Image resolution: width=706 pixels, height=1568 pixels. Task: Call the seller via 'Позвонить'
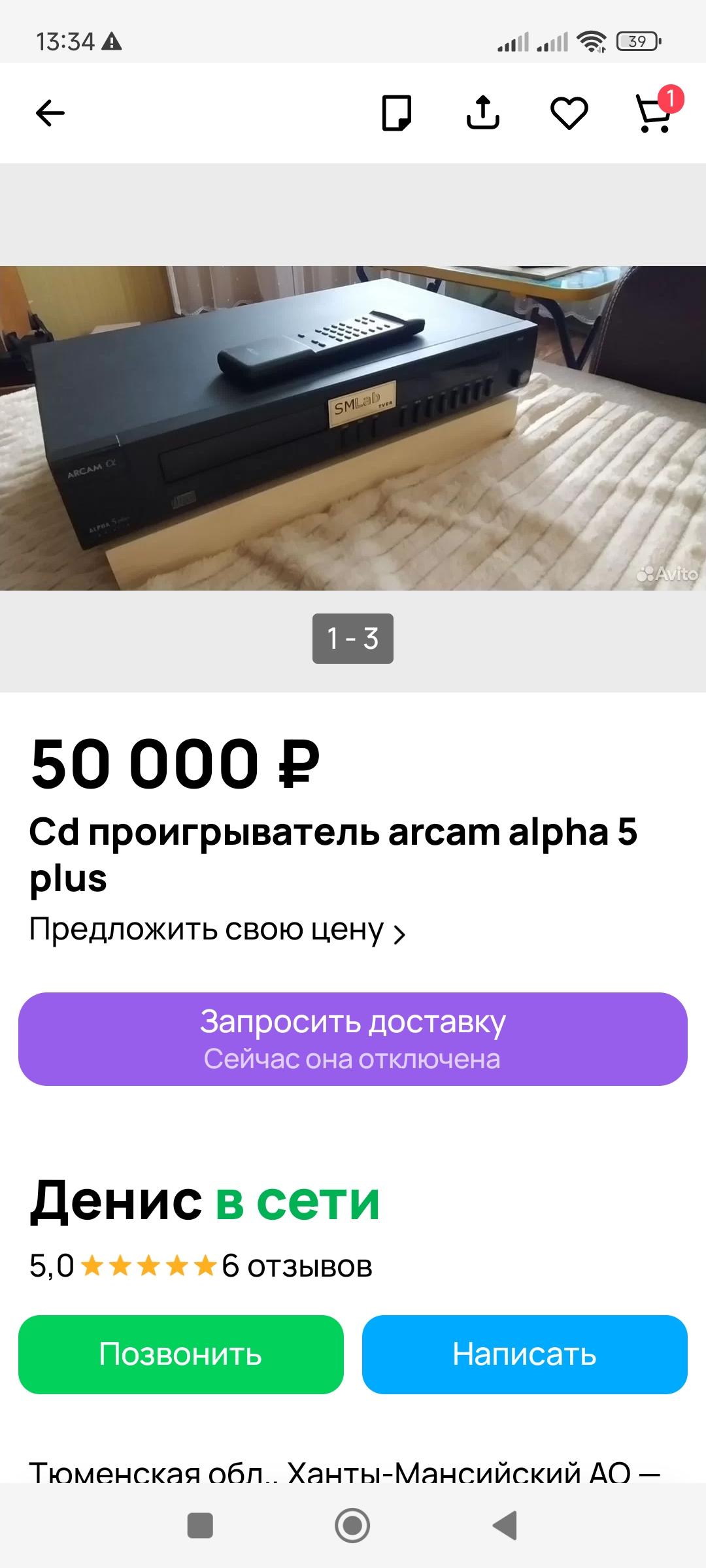pyautogui.click(x=181, y=1354)
